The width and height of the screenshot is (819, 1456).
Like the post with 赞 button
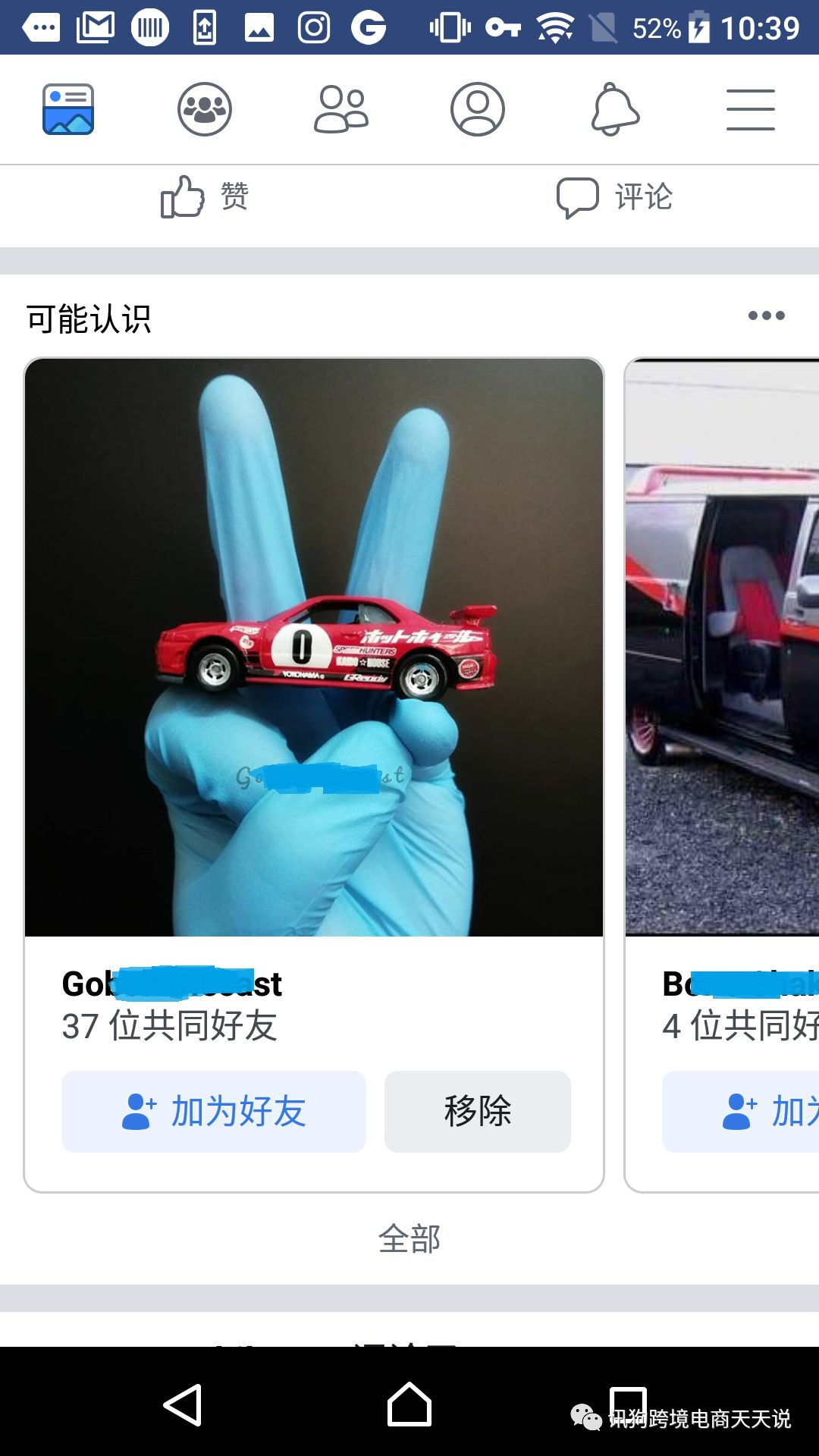[x=205, y=197]
